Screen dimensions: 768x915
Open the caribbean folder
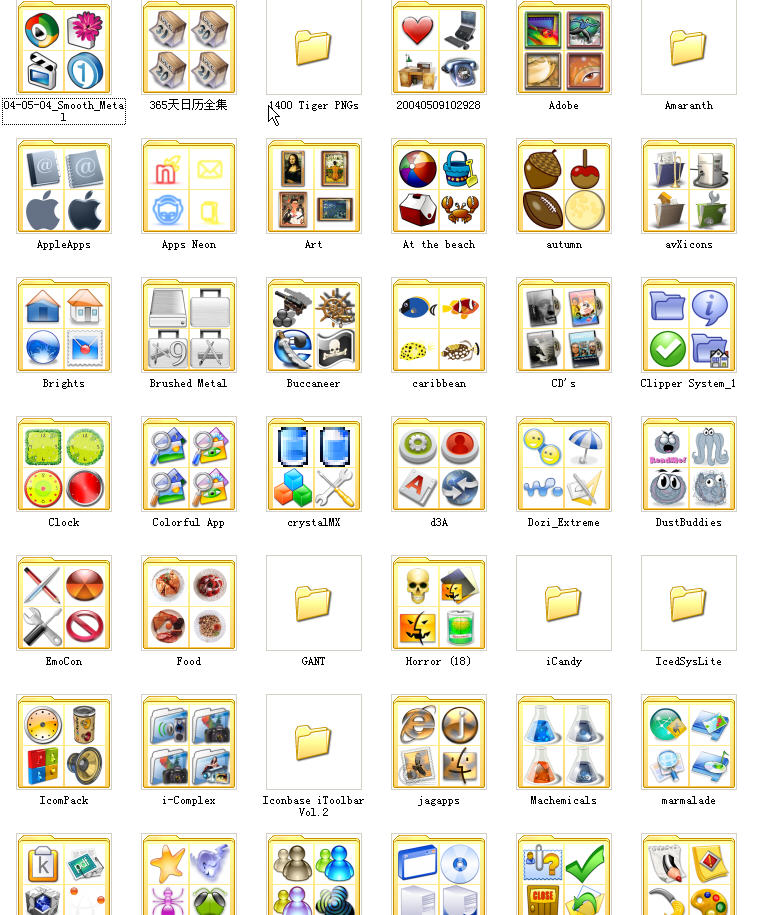point(439,326)
